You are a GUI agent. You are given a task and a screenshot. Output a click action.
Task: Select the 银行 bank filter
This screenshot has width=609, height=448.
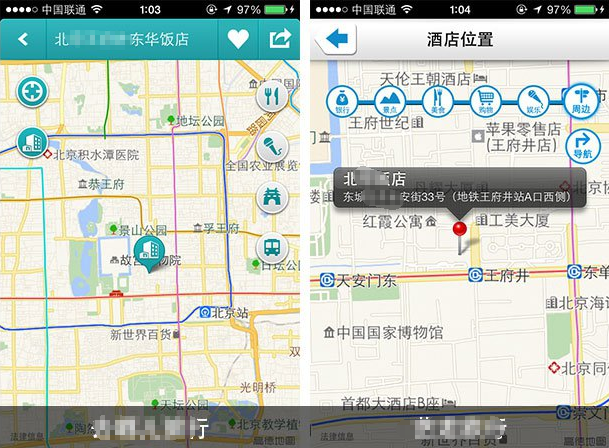tap(343, 100)
